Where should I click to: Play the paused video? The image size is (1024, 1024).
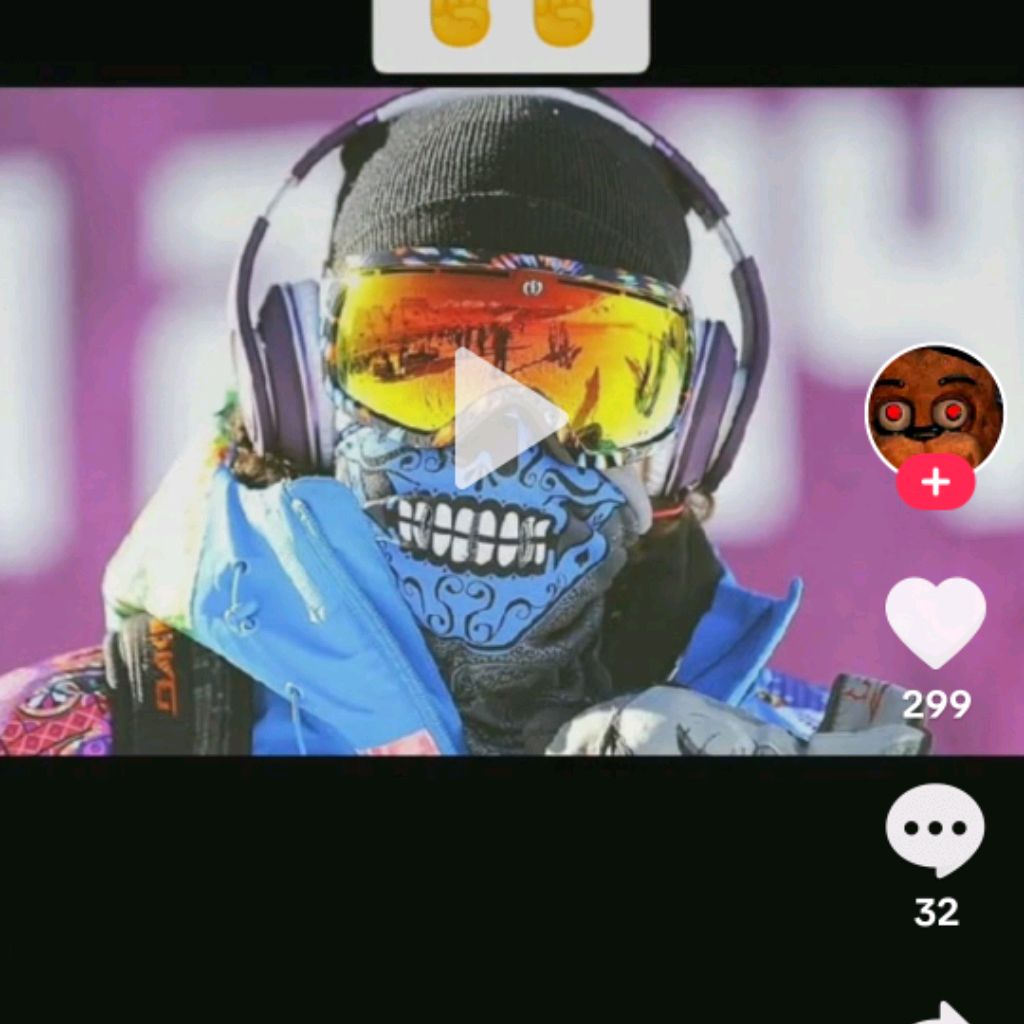[508, 418]
